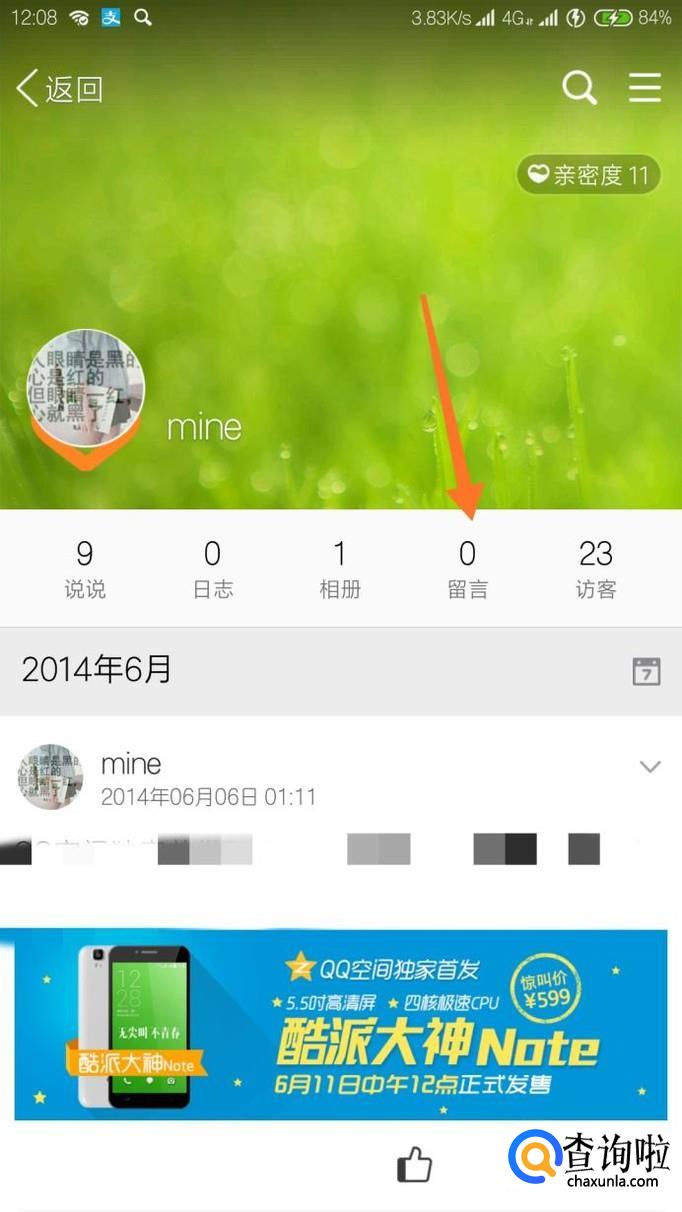Go back with the 返回 button

[x=60, y=89]
